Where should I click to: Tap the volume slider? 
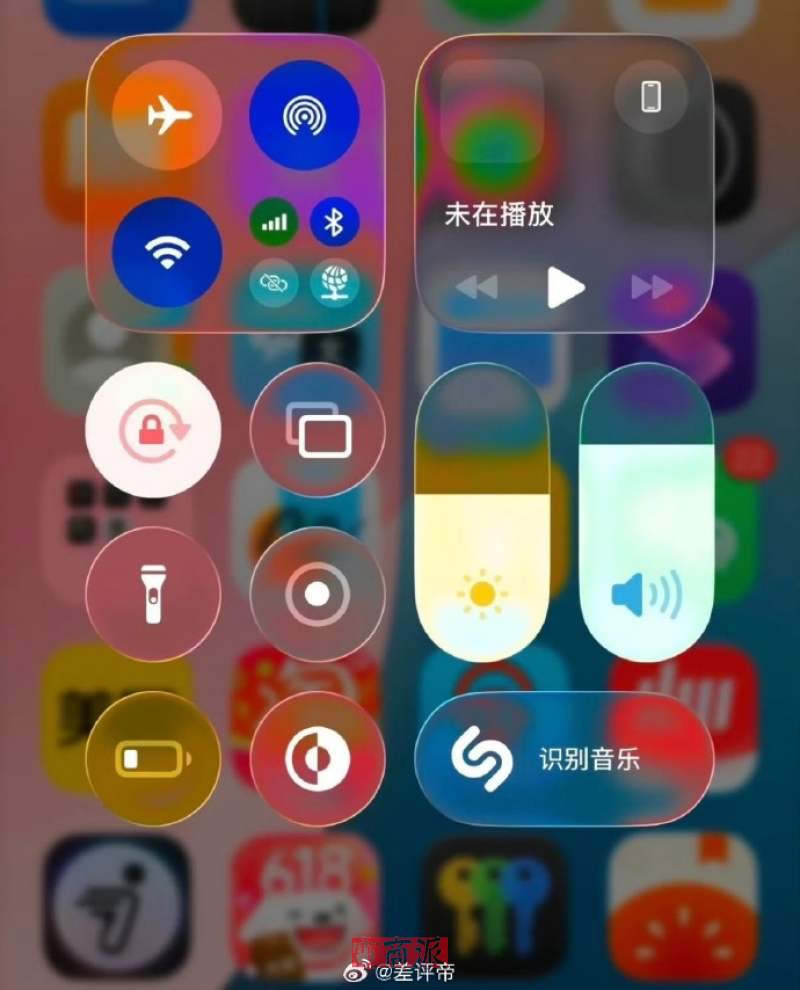tap(647, 512)
